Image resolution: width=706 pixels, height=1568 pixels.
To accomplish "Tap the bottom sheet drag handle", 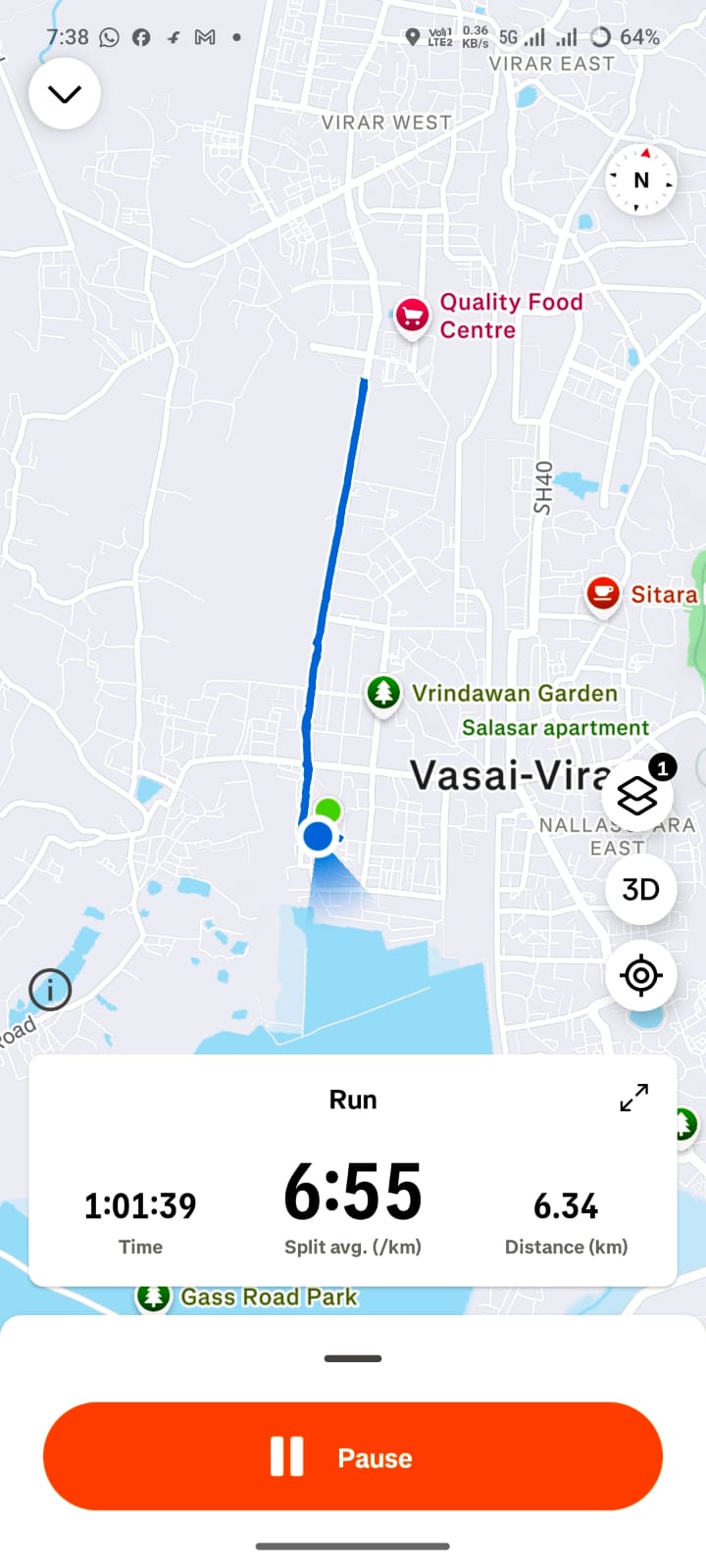I will click(353, 1358).
